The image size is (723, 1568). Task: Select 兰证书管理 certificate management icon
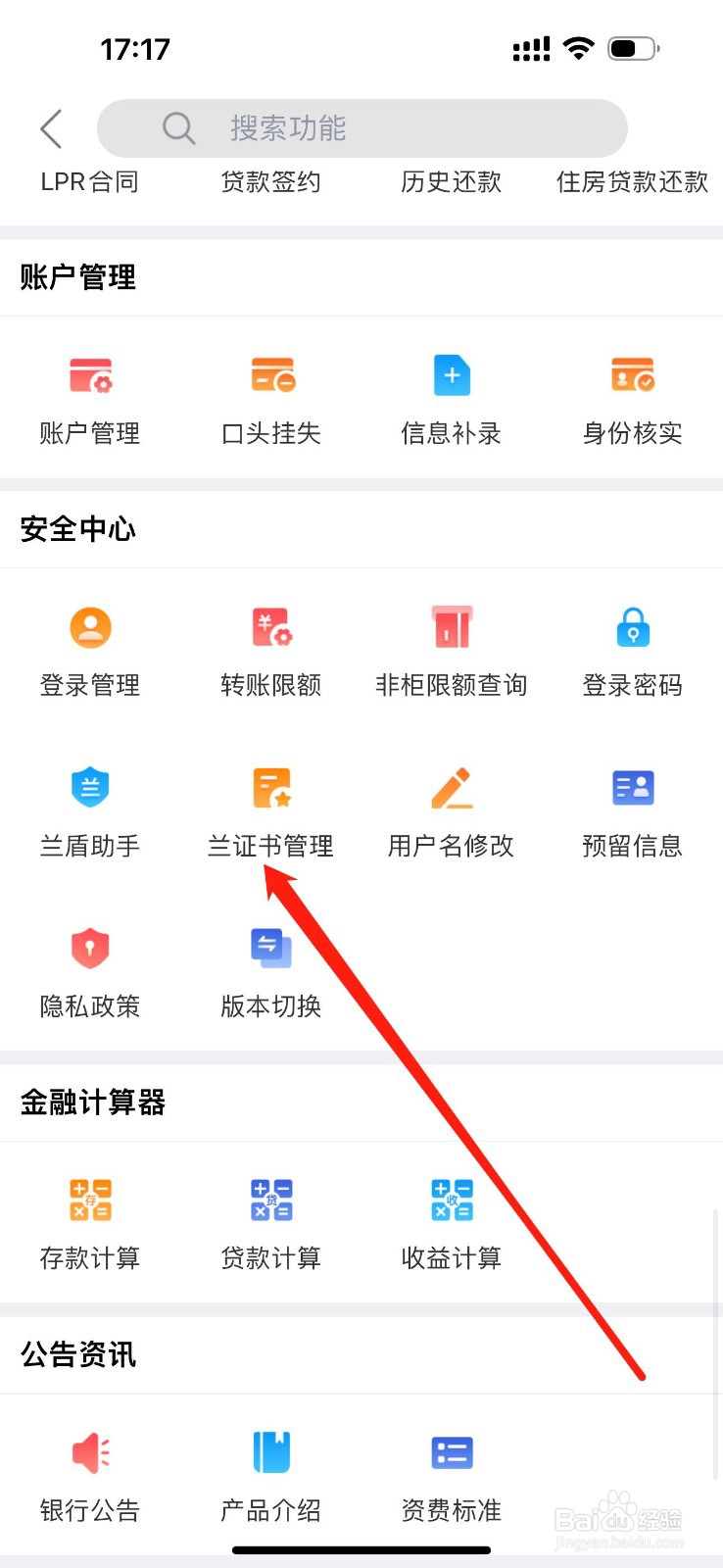pos(270,787)
